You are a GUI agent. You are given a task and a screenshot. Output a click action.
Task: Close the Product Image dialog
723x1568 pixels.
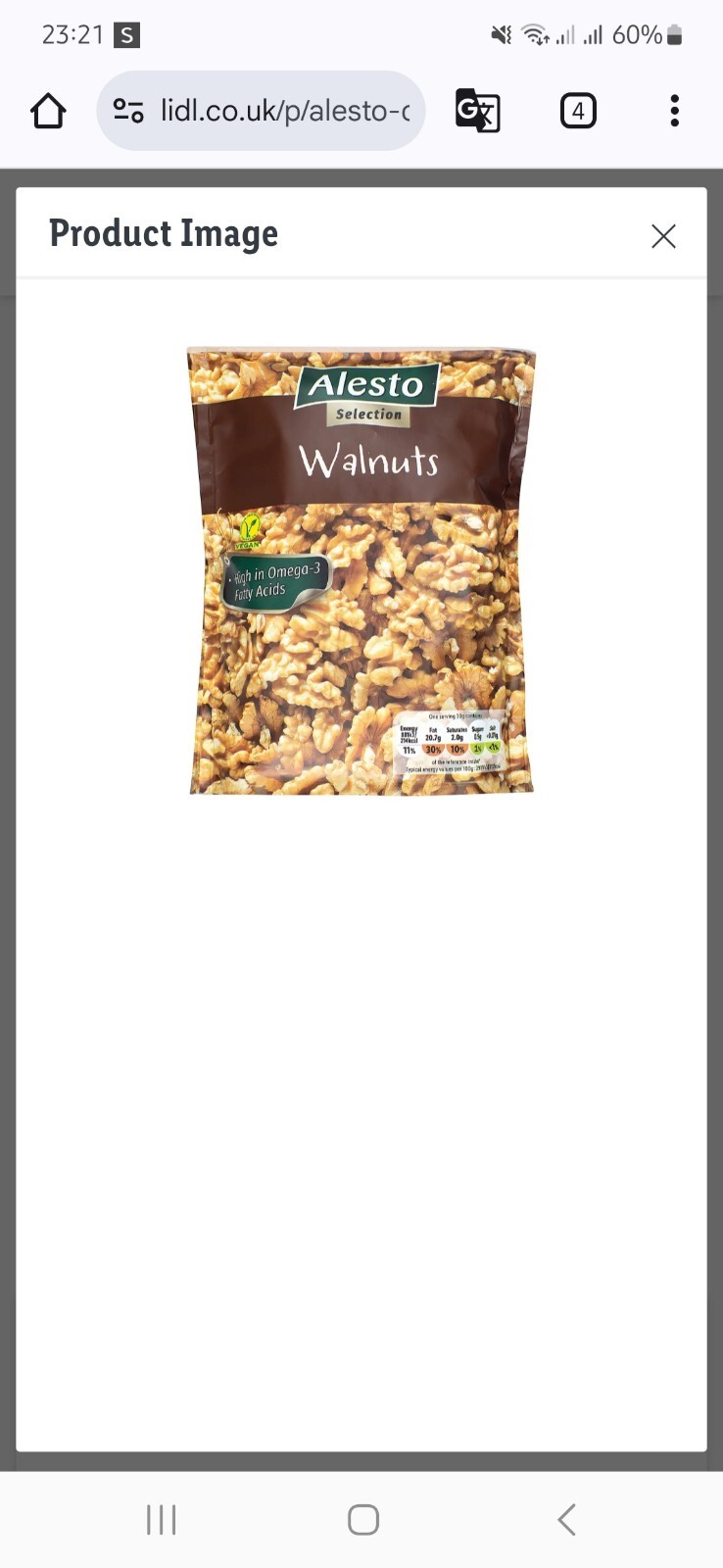point(663,236)
